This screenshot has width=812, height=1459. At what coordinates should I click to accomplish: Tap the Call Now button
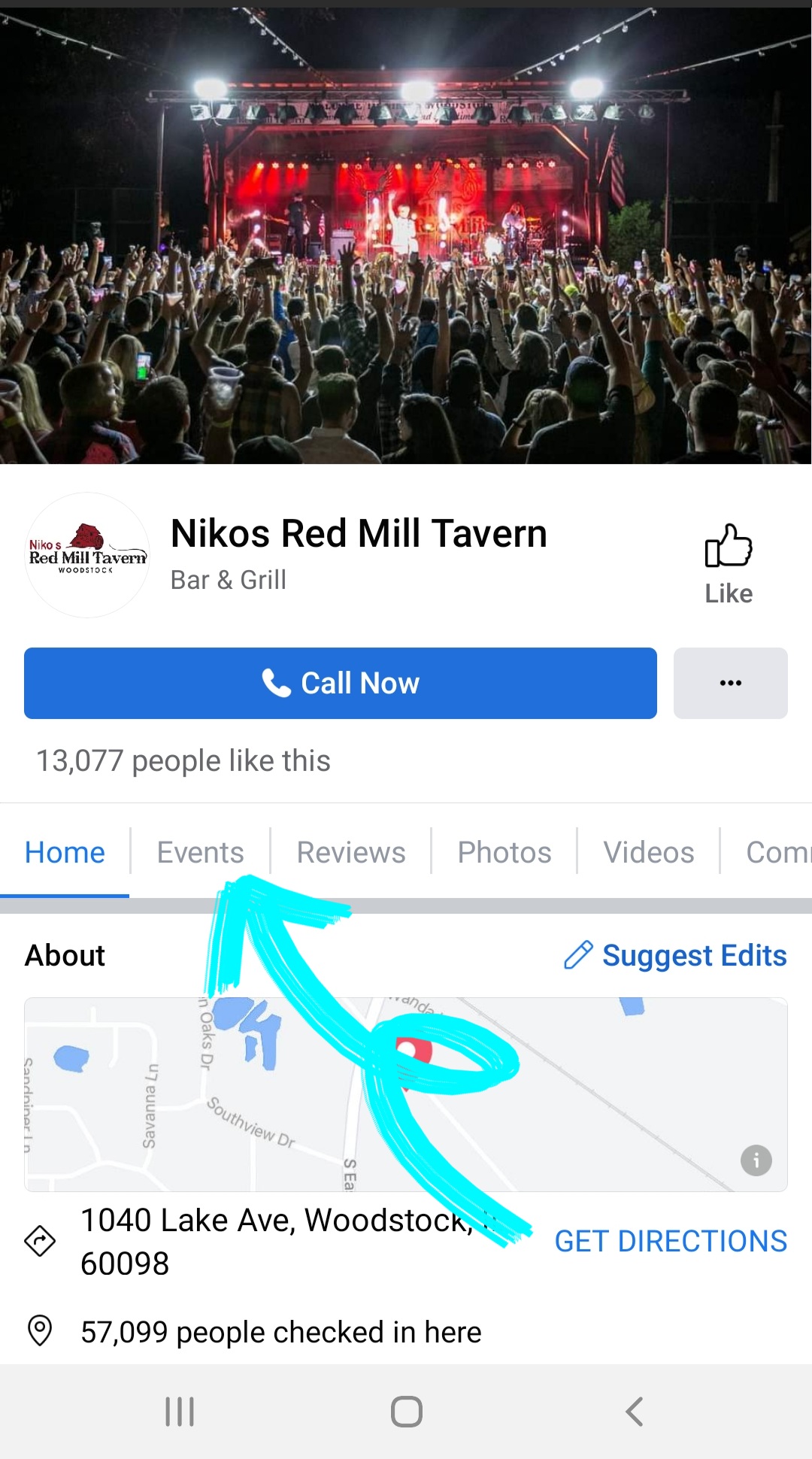pos(341,683)
